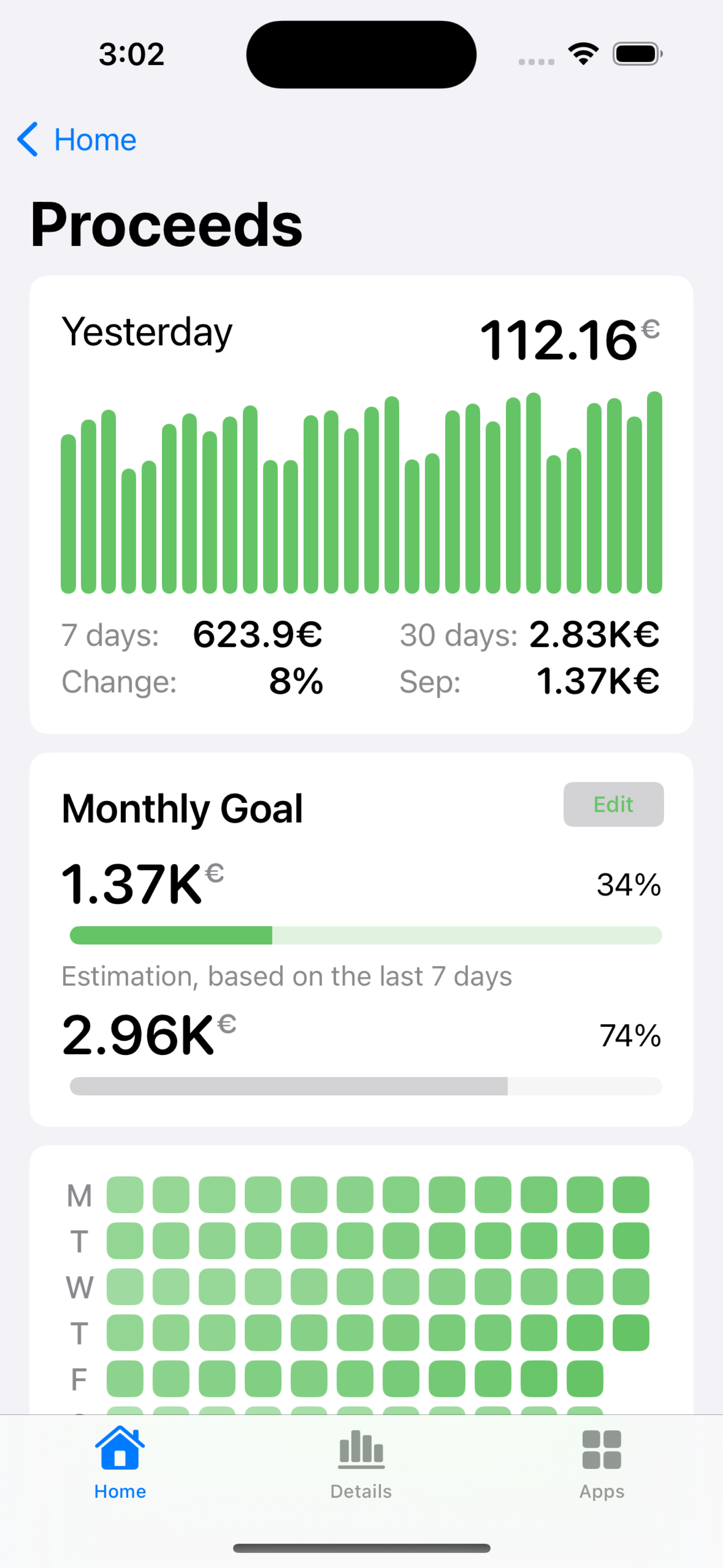Screen dimensions: 723x1568
Task: Switch to the Details tab
Action: pos(361,1465)
